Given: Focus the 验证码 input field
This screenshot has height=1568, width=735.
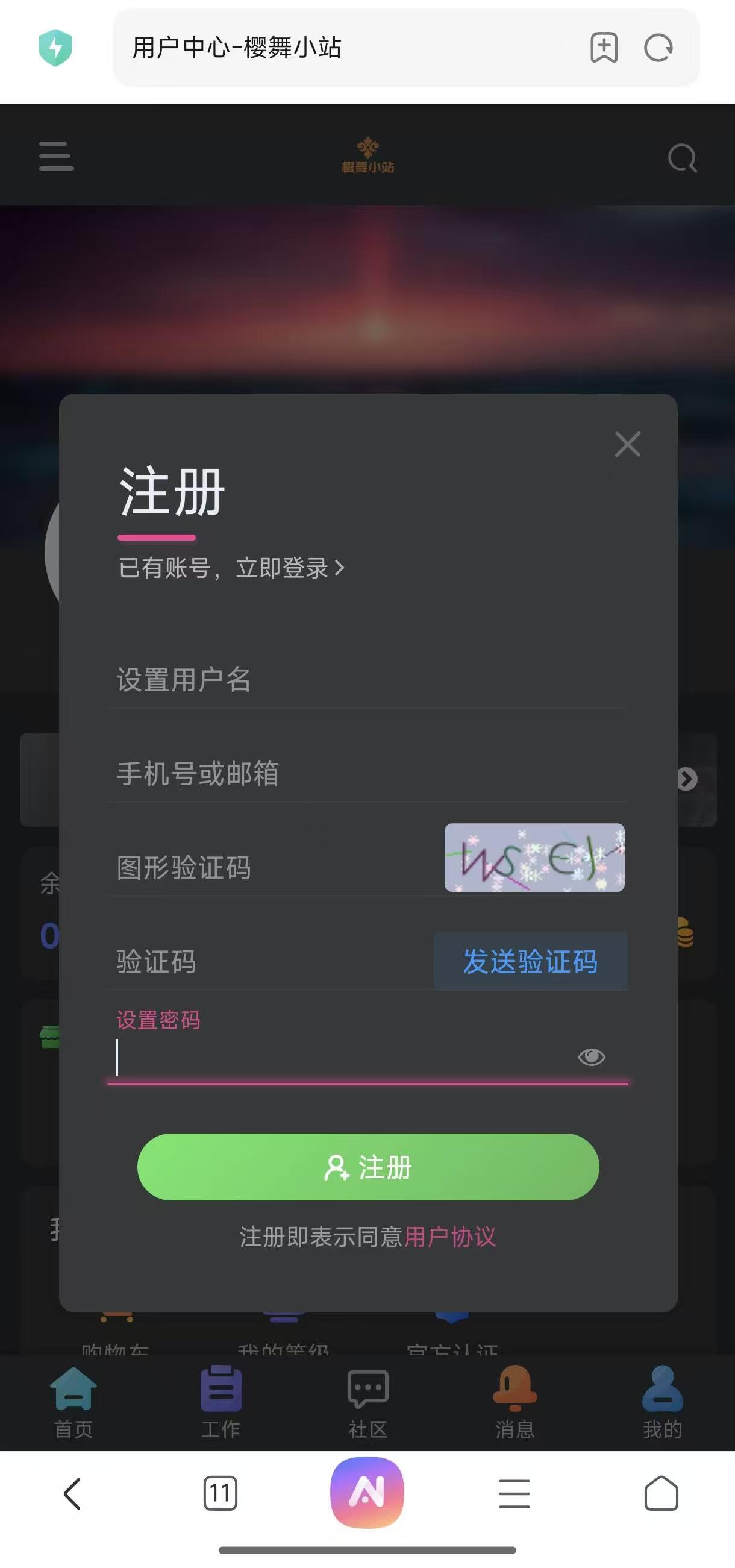Looking at the screenshot, I should click(x=267, y=962).
